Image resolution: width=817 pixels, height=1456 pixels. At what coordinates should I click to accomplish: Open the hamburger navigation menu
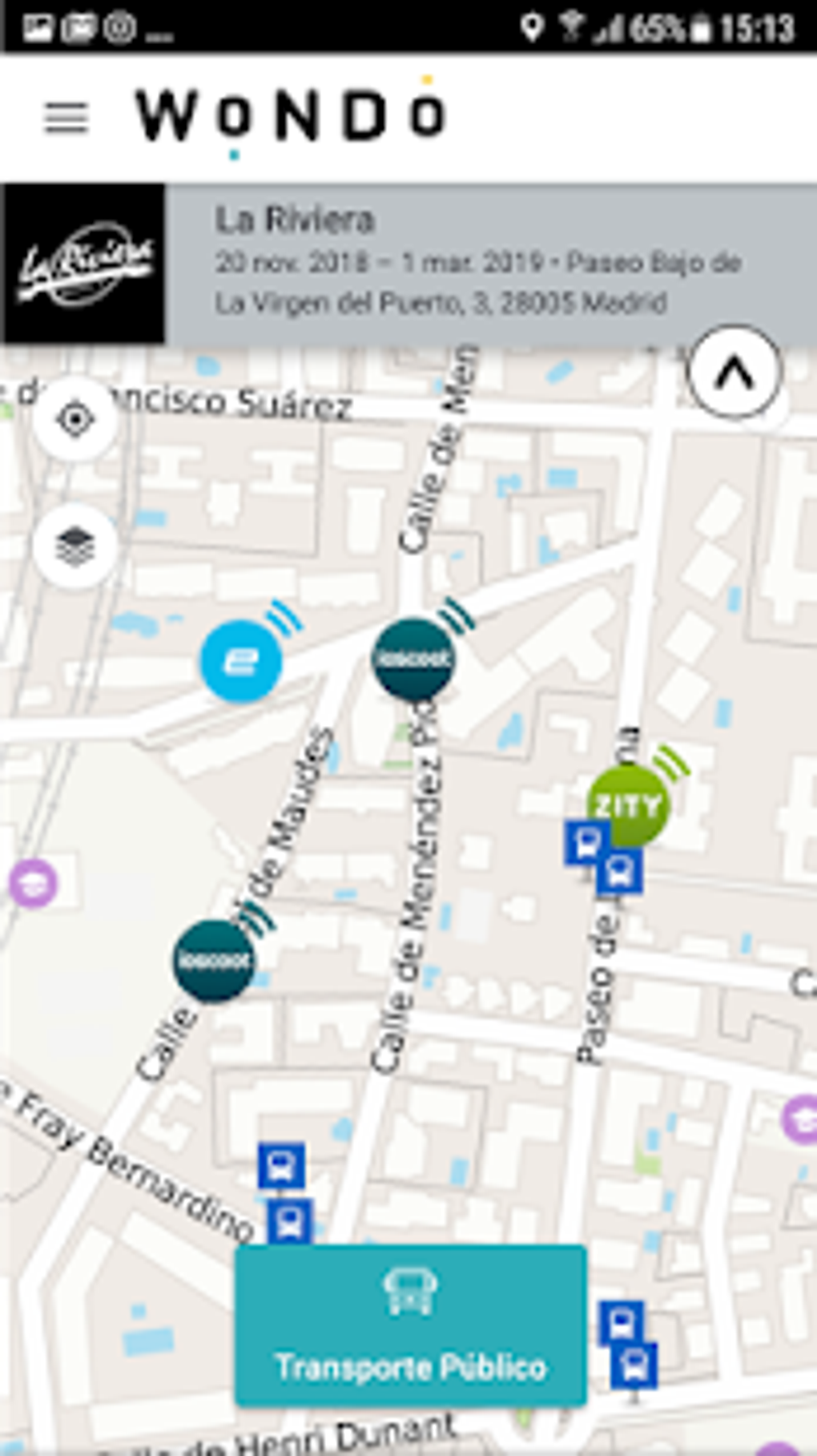[66, 118]
